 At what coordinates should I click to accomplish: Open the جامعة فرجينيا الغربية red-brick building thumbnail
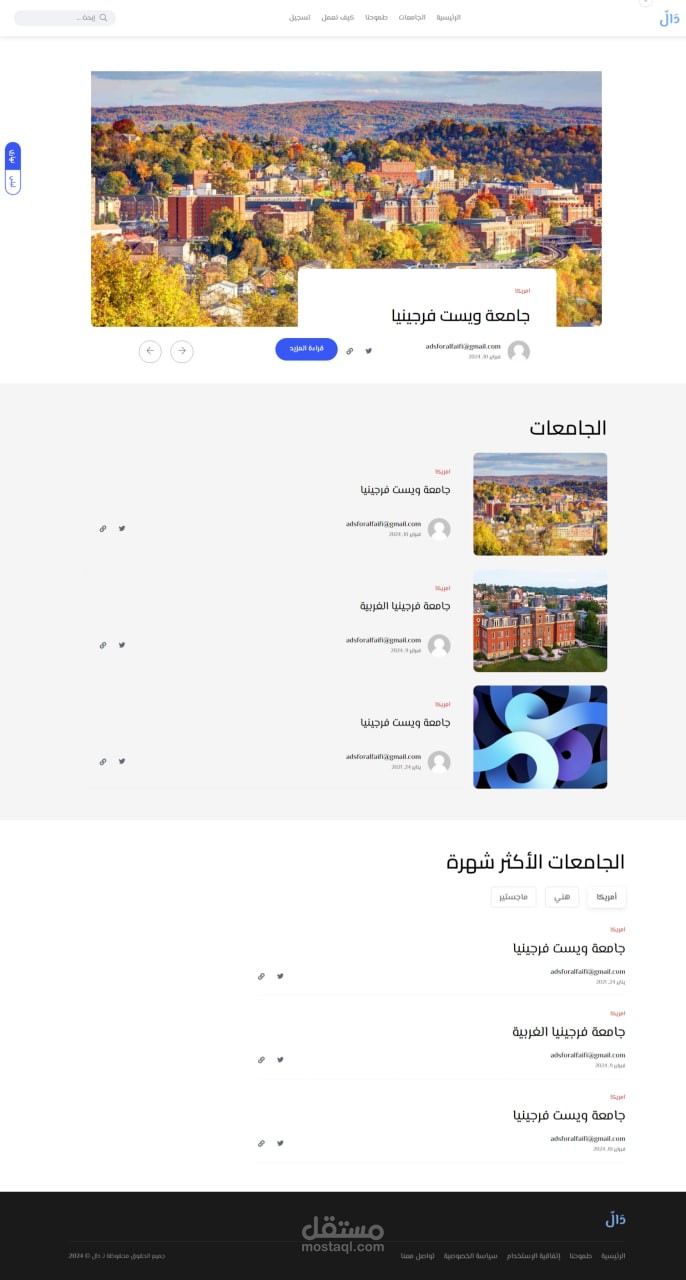pyautogui.click(x=540, y=620)
